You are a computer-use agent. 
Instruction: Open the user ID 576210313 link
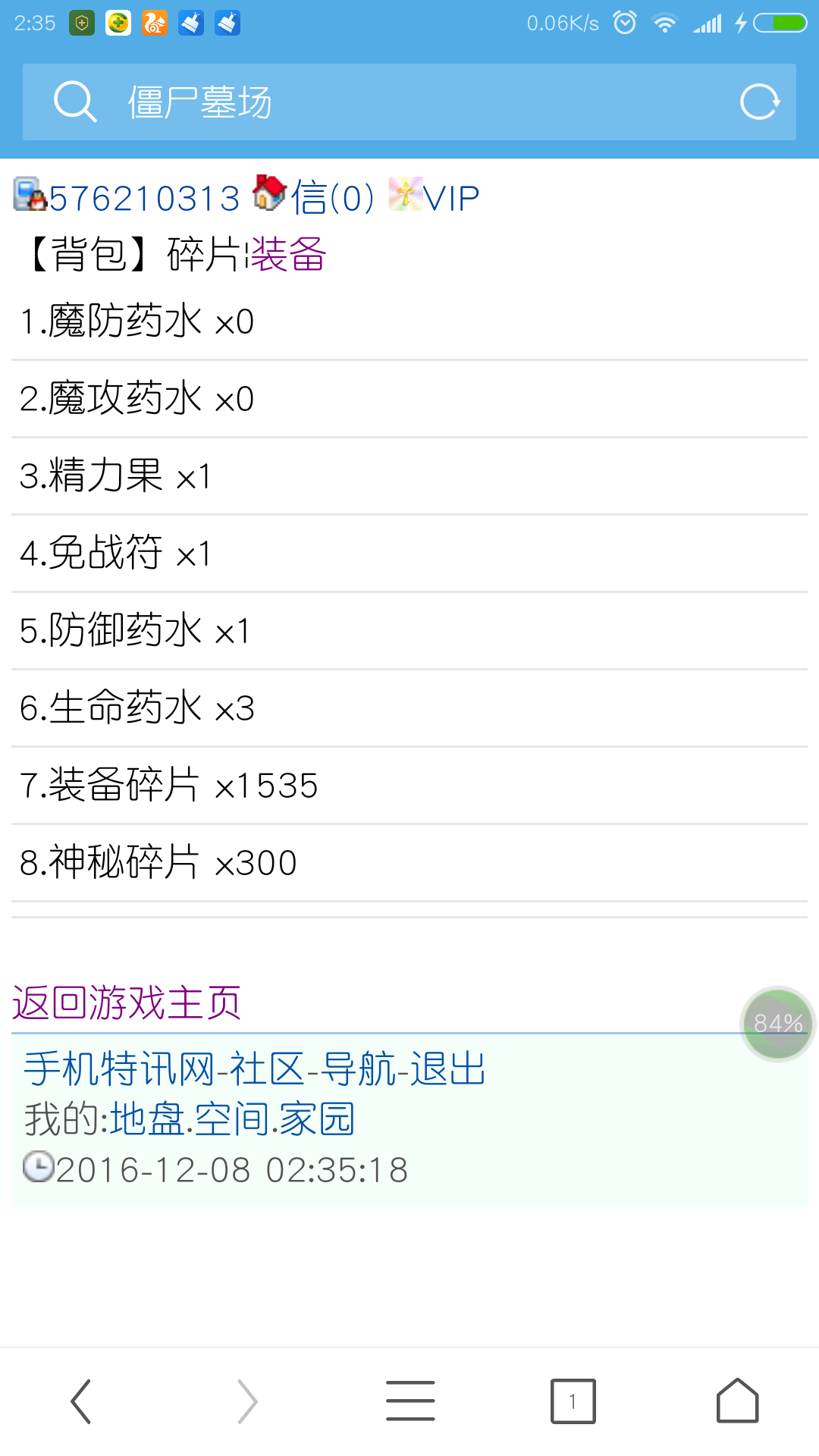click(144, 199)
